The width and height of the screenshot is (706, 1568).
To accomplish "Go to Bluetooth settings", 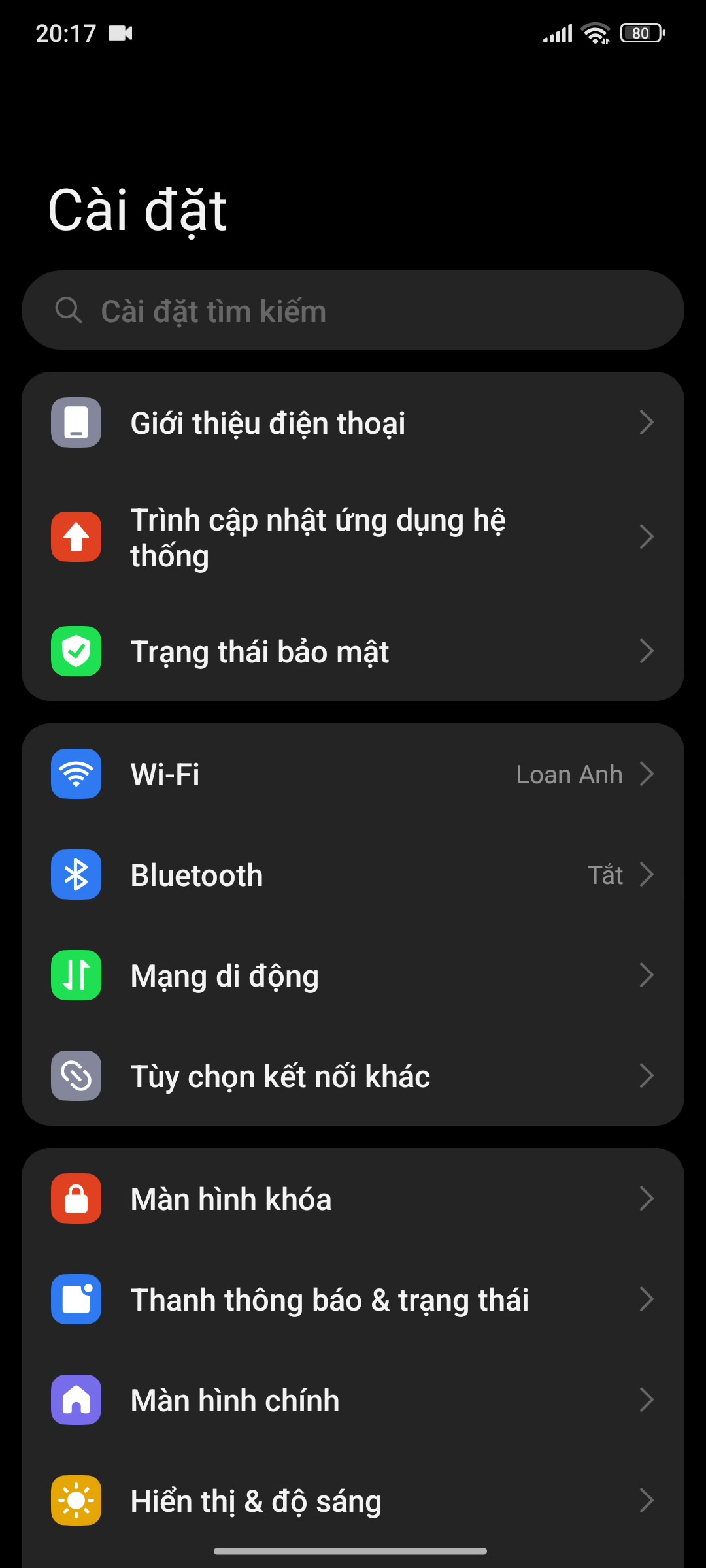I will pyautogui.click(x=353, y=875).
